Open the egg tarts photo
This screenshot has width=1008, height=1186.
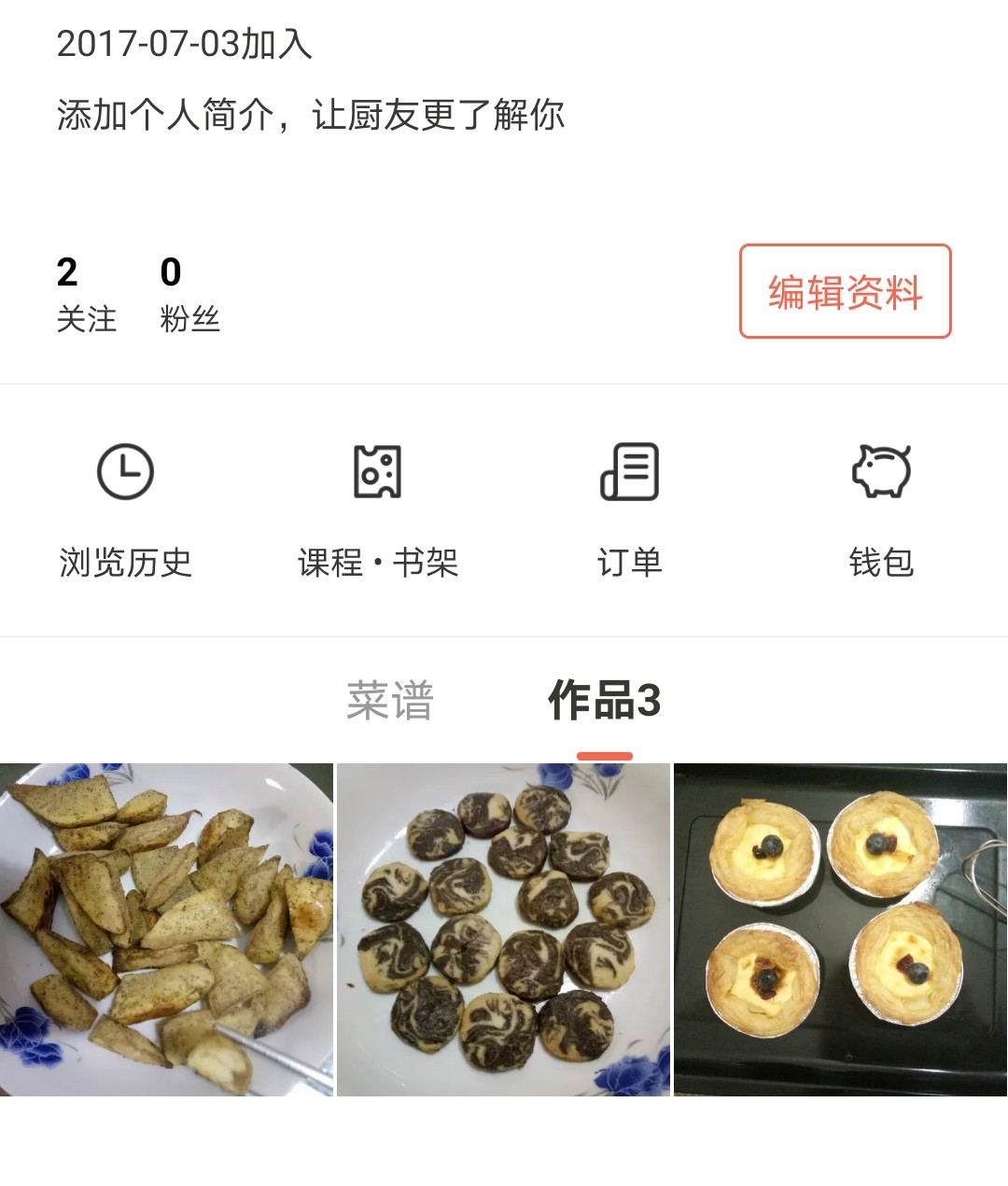(x=840, y=929)
